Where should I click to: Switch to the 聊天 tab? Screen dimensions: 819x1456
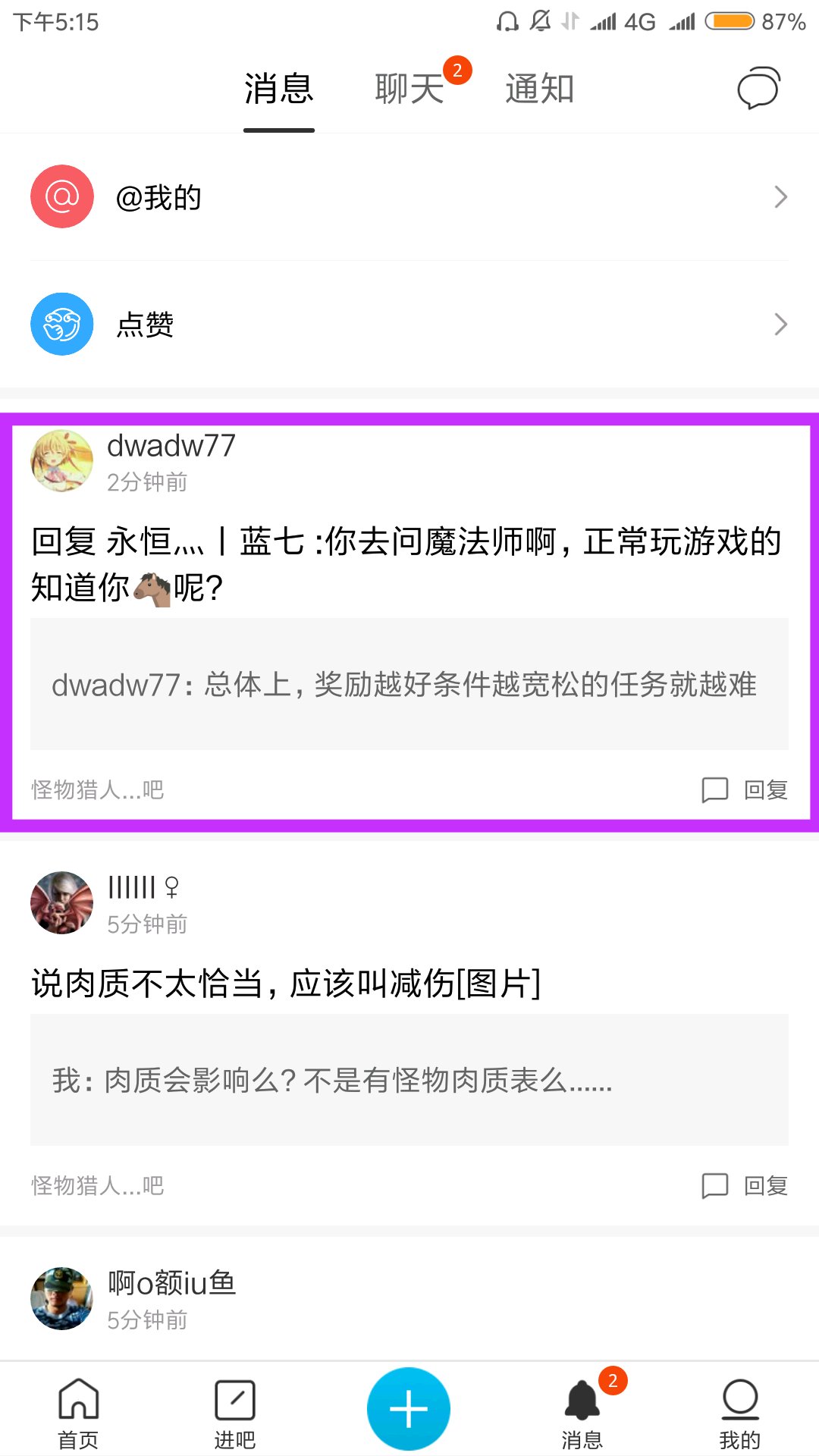(410, 89)
